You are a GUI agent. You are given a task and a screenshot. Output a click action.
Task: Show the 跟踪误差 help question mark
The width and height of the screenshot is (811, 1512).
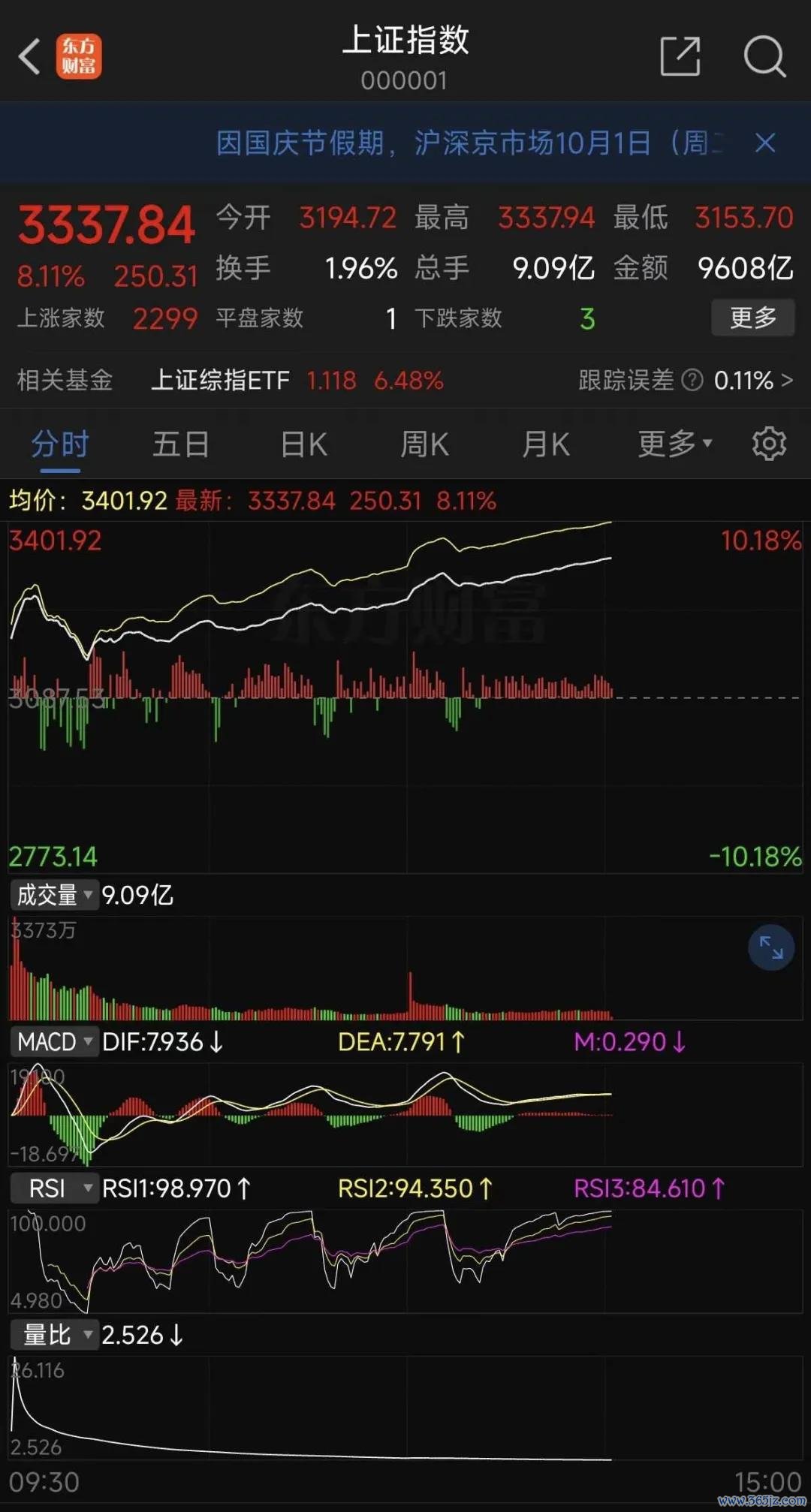[x=692, y=381]
